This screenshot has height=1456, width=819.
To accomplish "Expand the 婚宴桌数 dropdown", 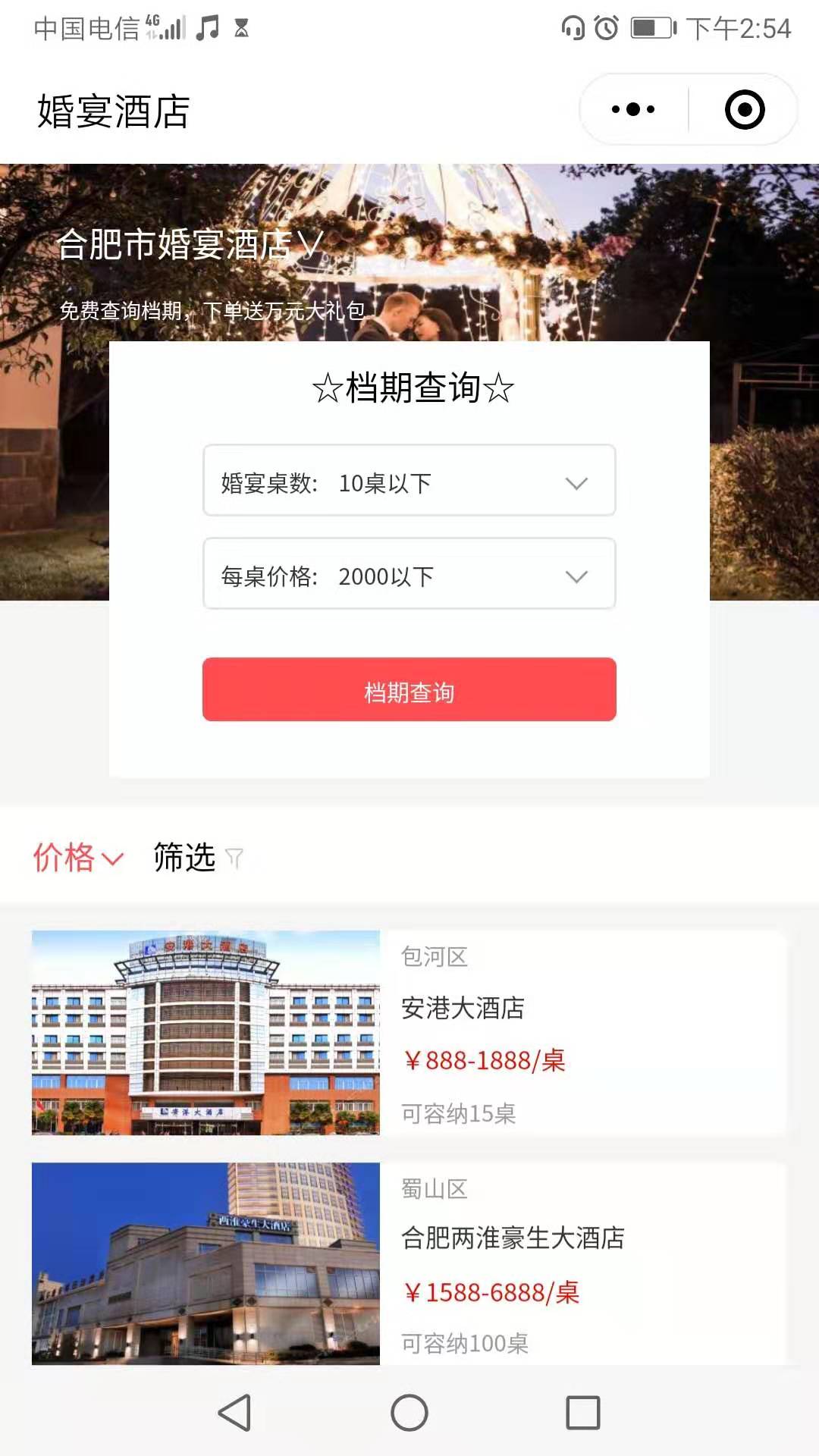I will 409,482.
